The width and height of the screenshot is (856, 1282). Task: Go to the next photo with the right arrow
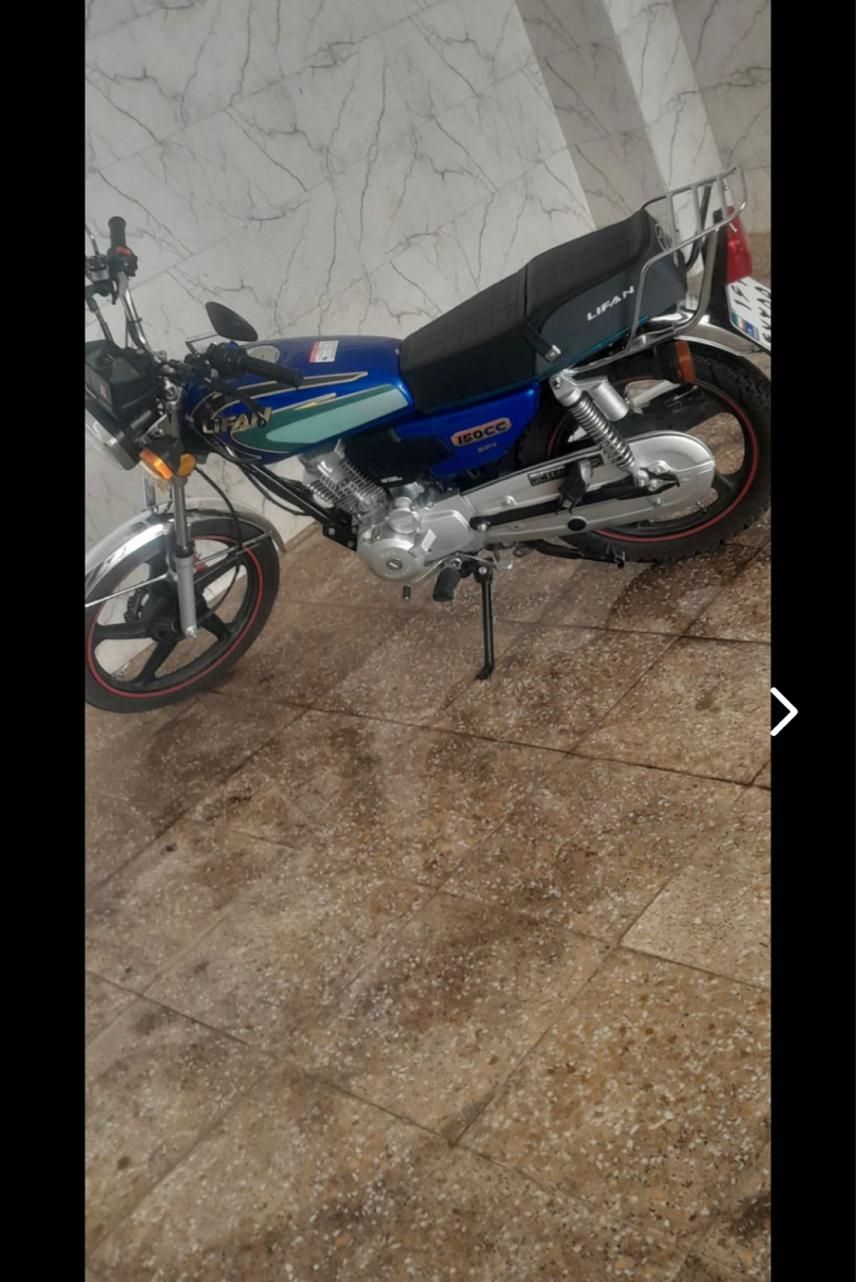[x=783, y=711]
